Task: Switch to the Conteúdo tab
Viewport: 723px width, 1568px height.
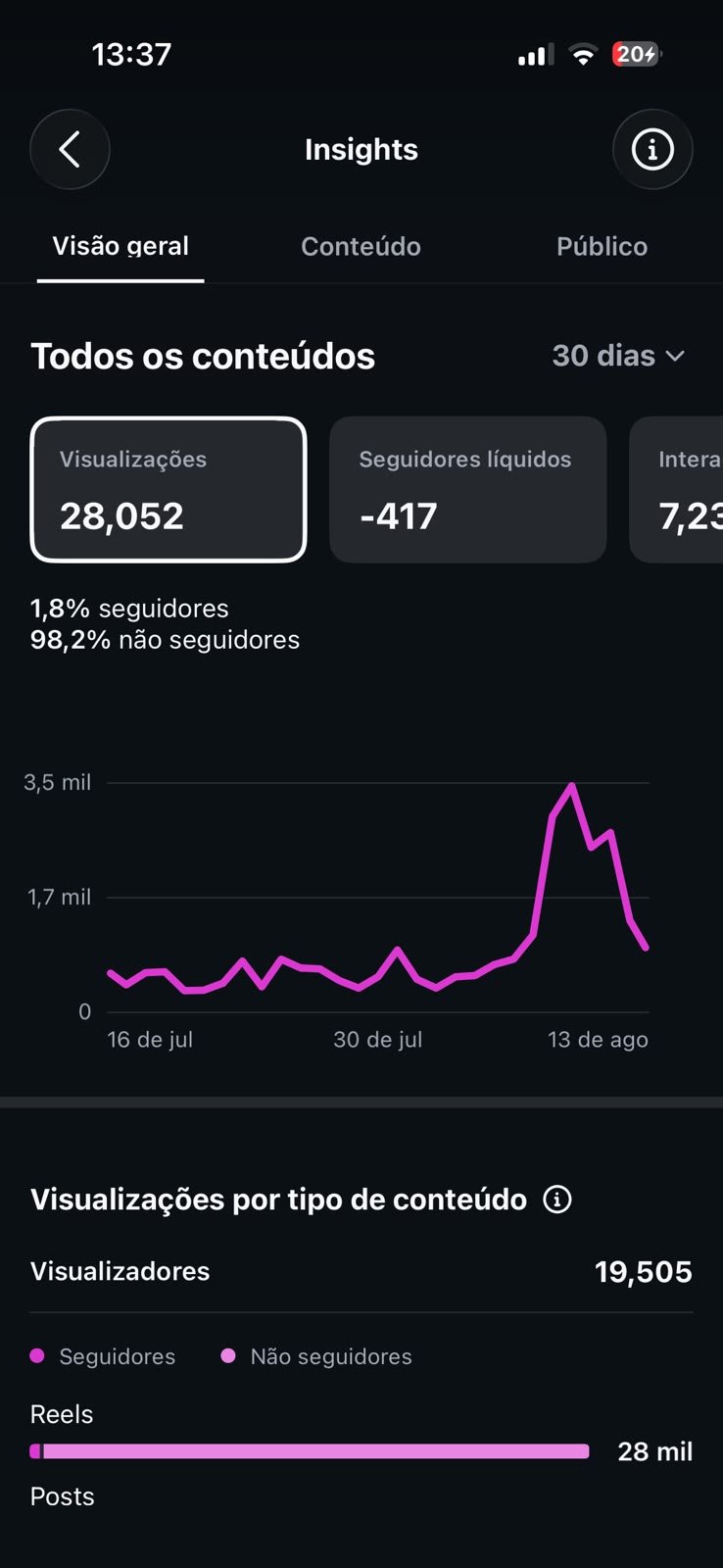Action: 361,246
